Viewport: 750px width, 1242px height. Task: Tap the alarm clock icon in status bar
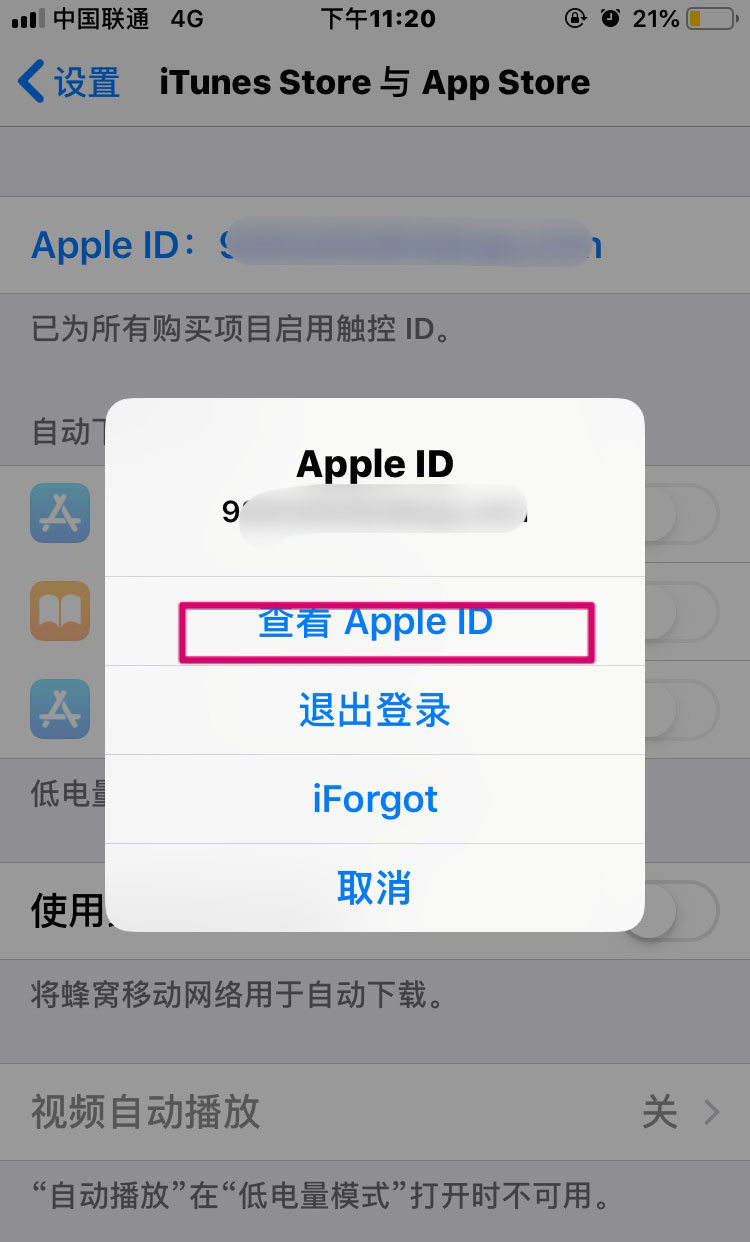click(612, 17)
